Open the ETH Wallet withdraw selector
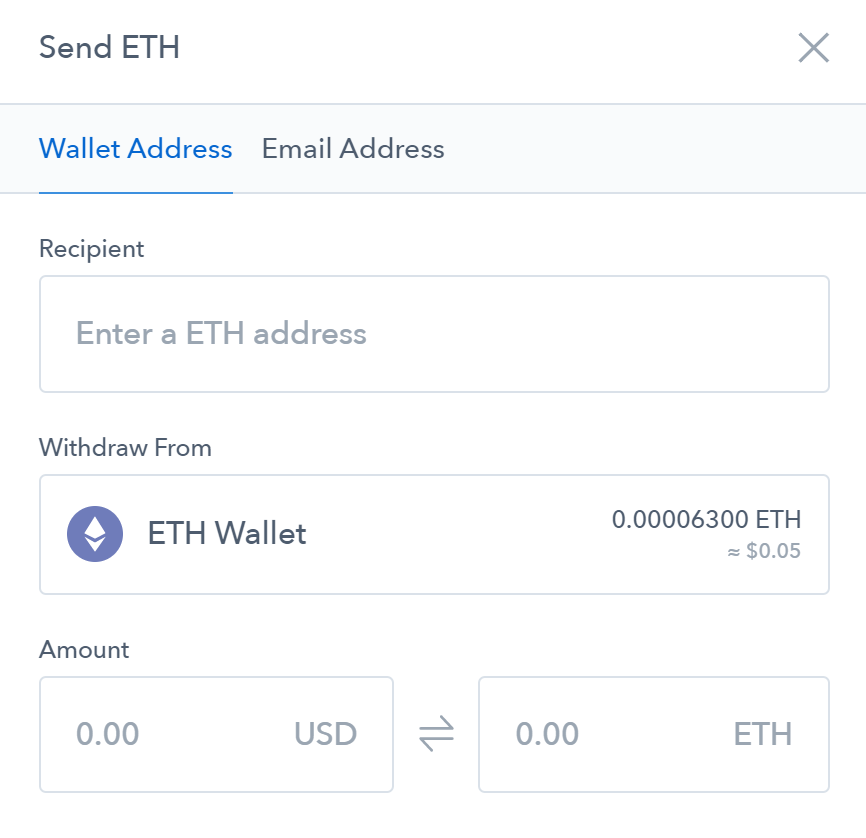 point(434,534)
